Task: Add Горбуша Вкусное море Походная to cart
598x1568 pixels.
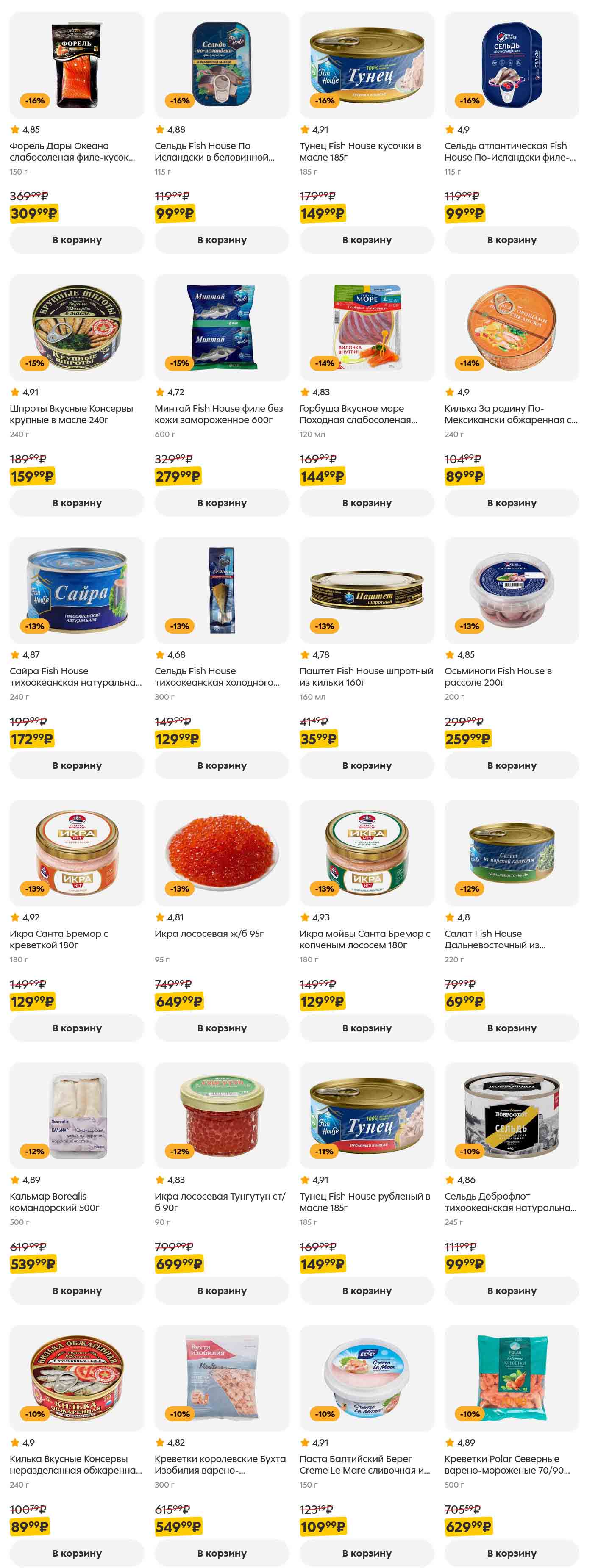Action: point(367,503)
